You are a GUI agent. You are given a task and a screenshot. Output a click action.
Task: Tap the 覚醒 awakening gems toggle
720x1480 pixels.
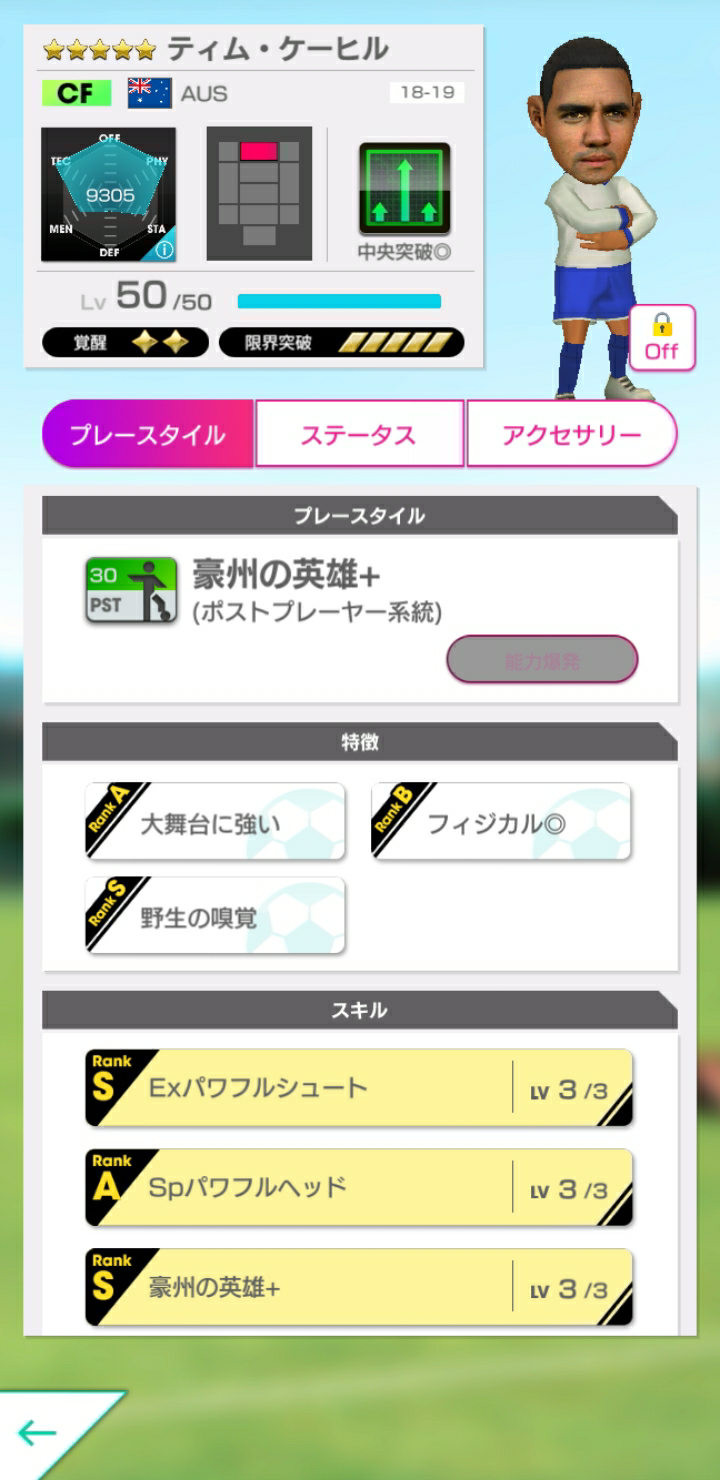click(x=124, y=342)
